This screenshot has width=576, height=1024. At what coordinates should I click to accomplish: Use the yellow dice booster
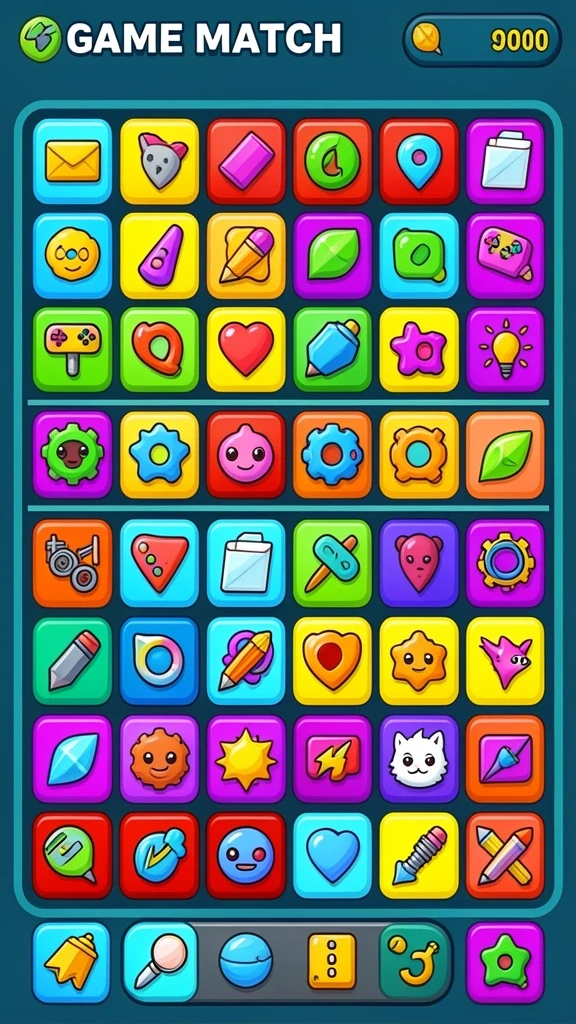(332, 961)
